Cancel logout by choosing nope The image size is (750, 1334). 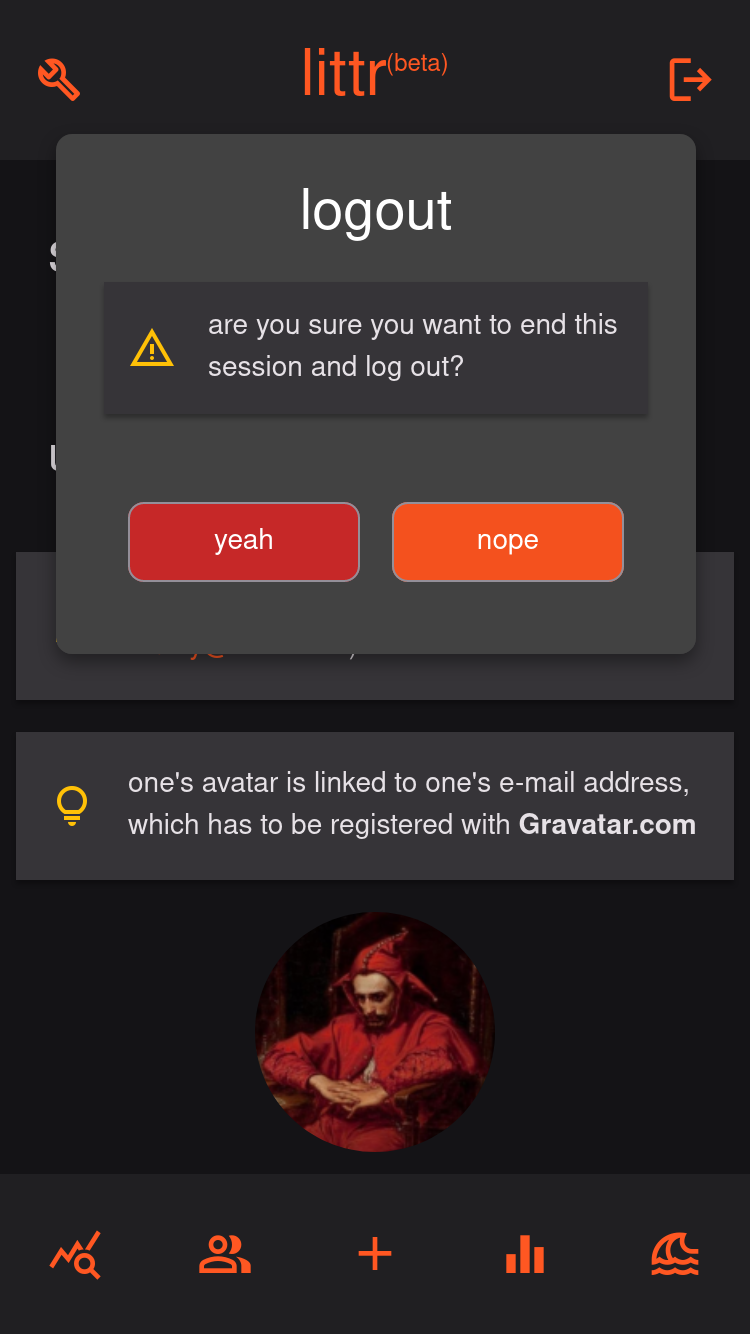508,541
